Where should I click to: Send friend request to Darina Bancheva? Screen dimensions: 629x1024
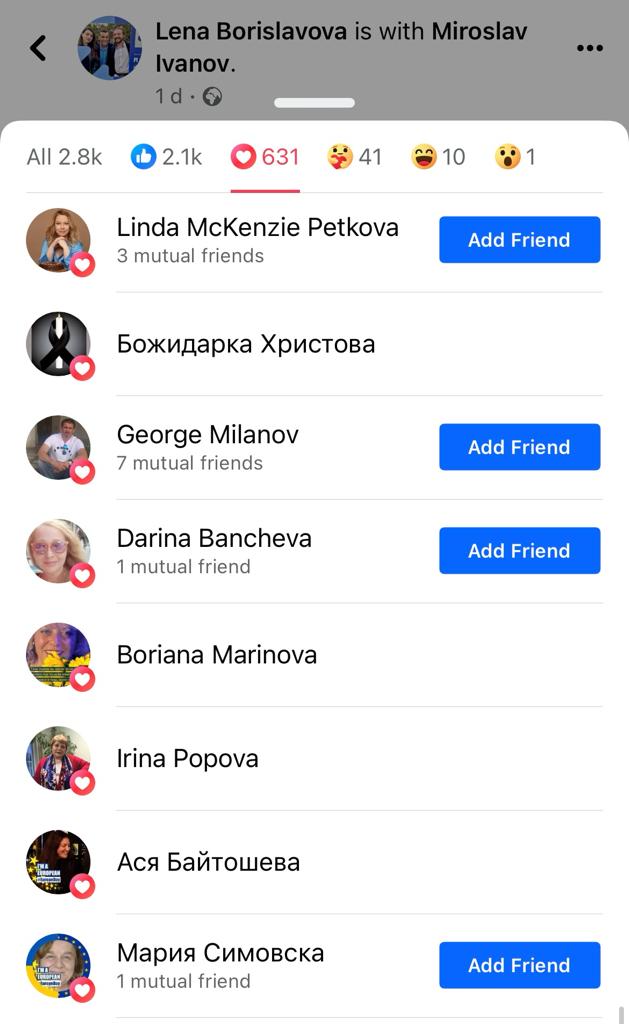(x=519, y=551)
